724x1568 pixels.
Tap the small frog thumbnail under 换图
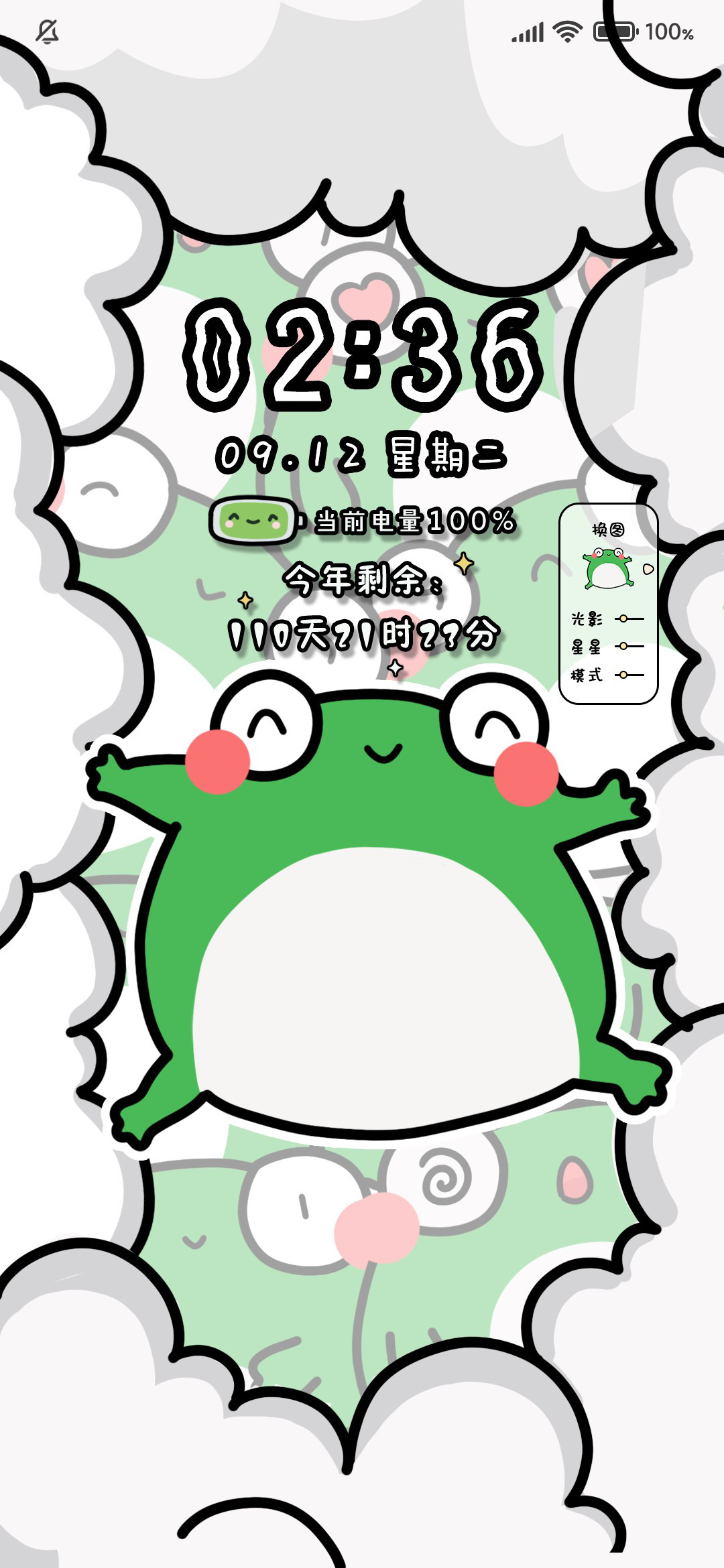coord(607,568)
